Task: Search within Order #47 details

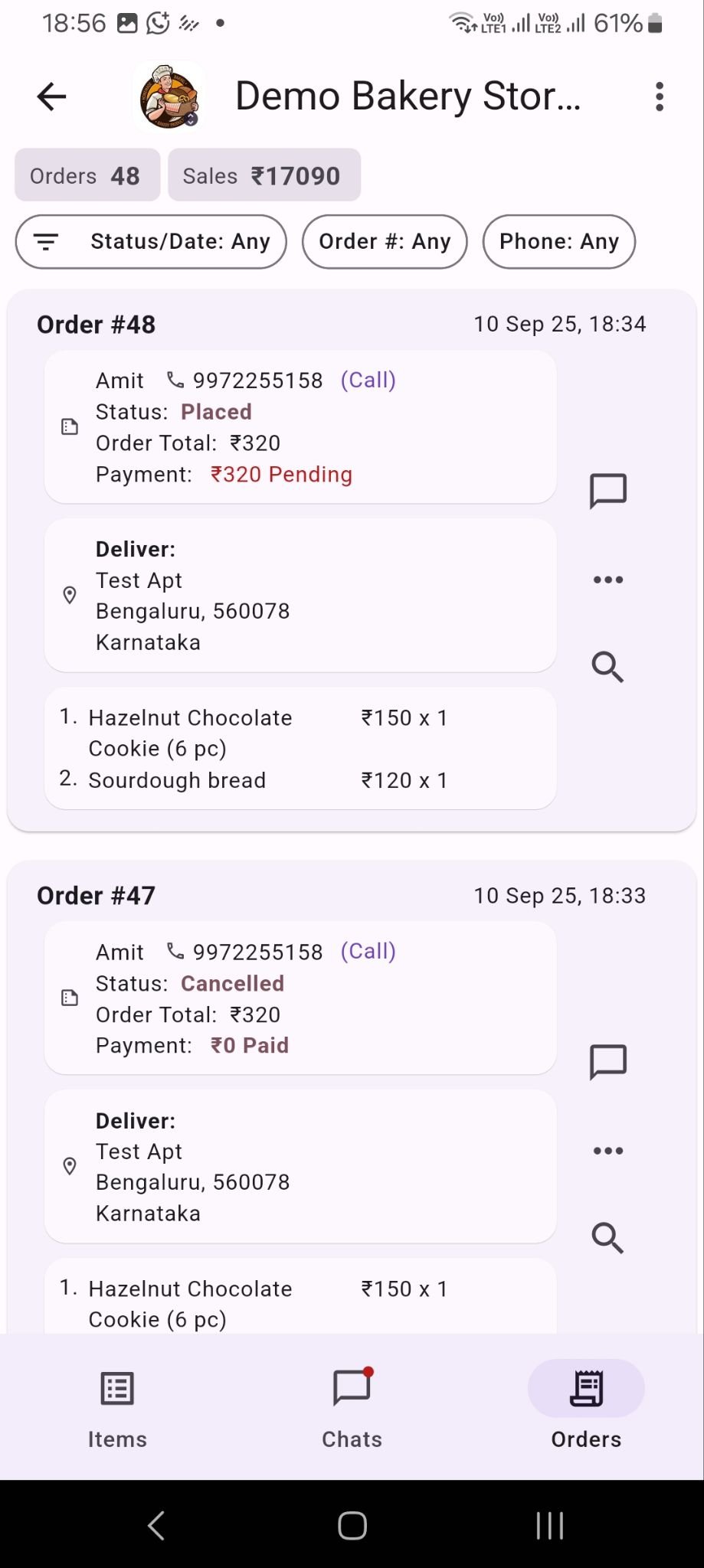Action: click(x=607, y=1238)
